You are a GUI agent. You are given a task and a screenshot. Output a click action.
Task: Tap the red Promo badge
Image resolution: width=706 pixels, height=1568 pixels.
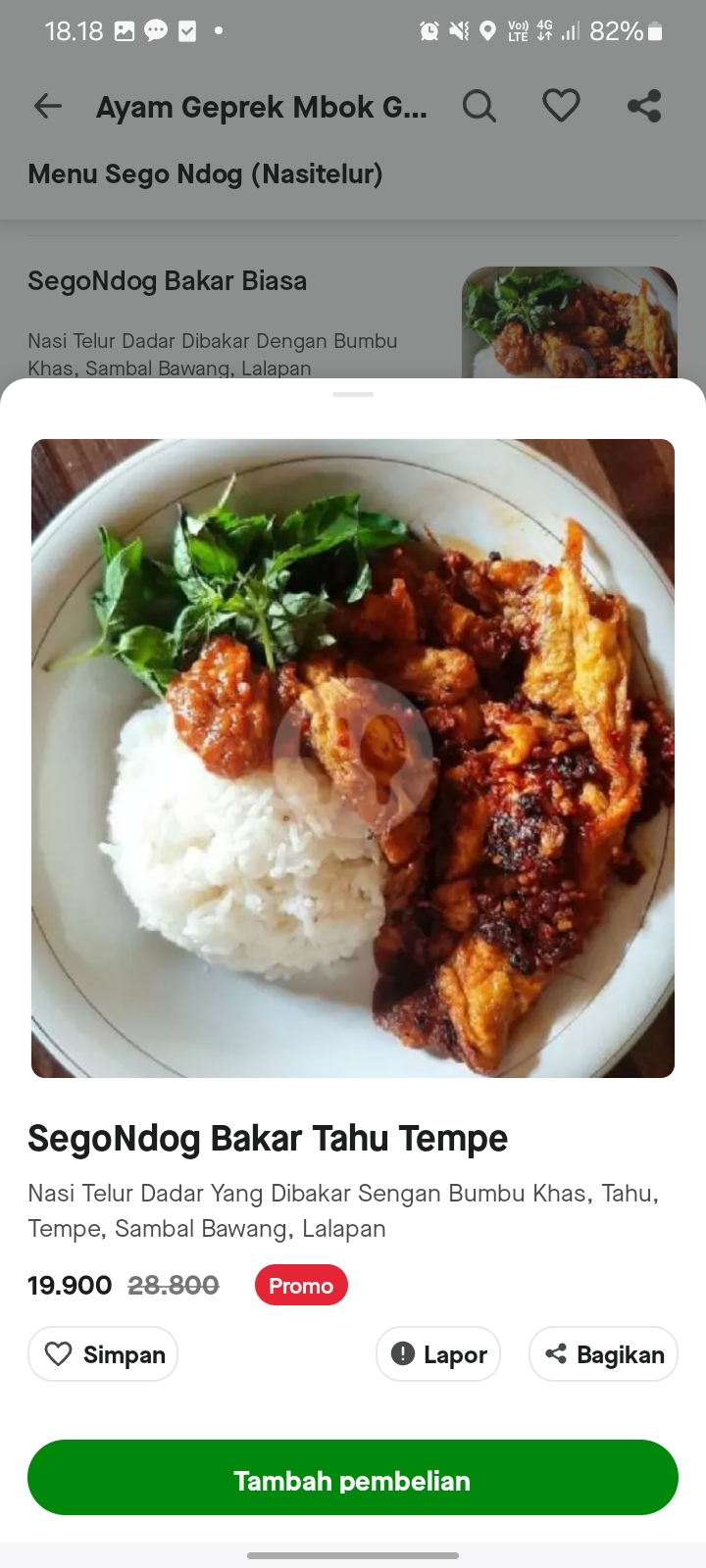click(301, 1285)
